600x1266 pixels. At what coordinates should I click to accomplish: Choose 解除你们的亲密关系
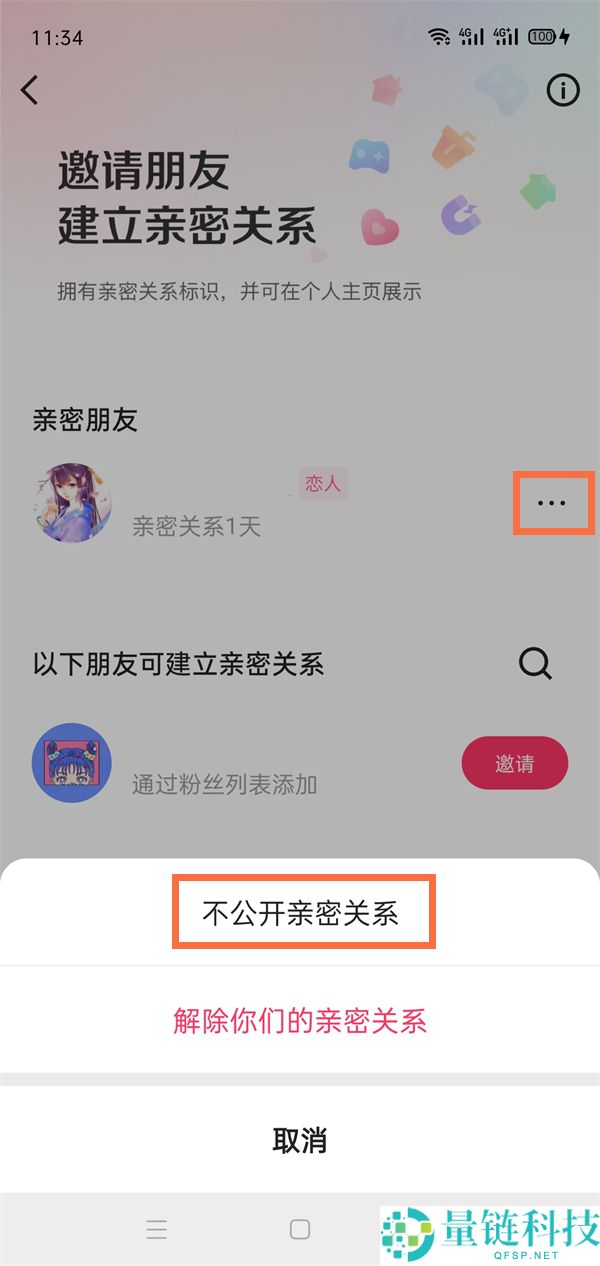pyautogui.click(x=300, y=1021)
